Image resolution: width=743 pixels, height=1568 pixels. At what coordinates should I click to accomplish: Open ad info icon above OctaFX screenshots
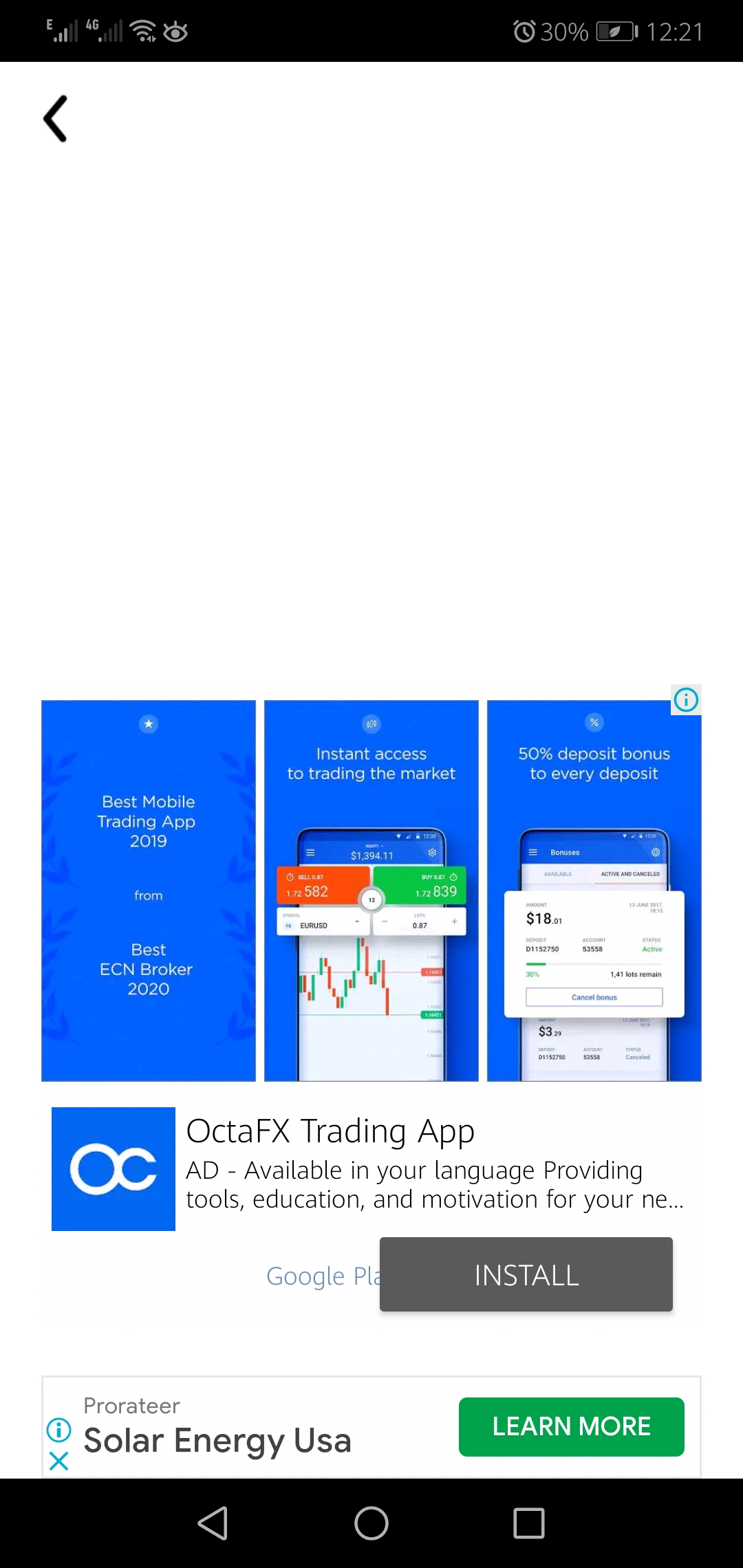coord(686,700)
